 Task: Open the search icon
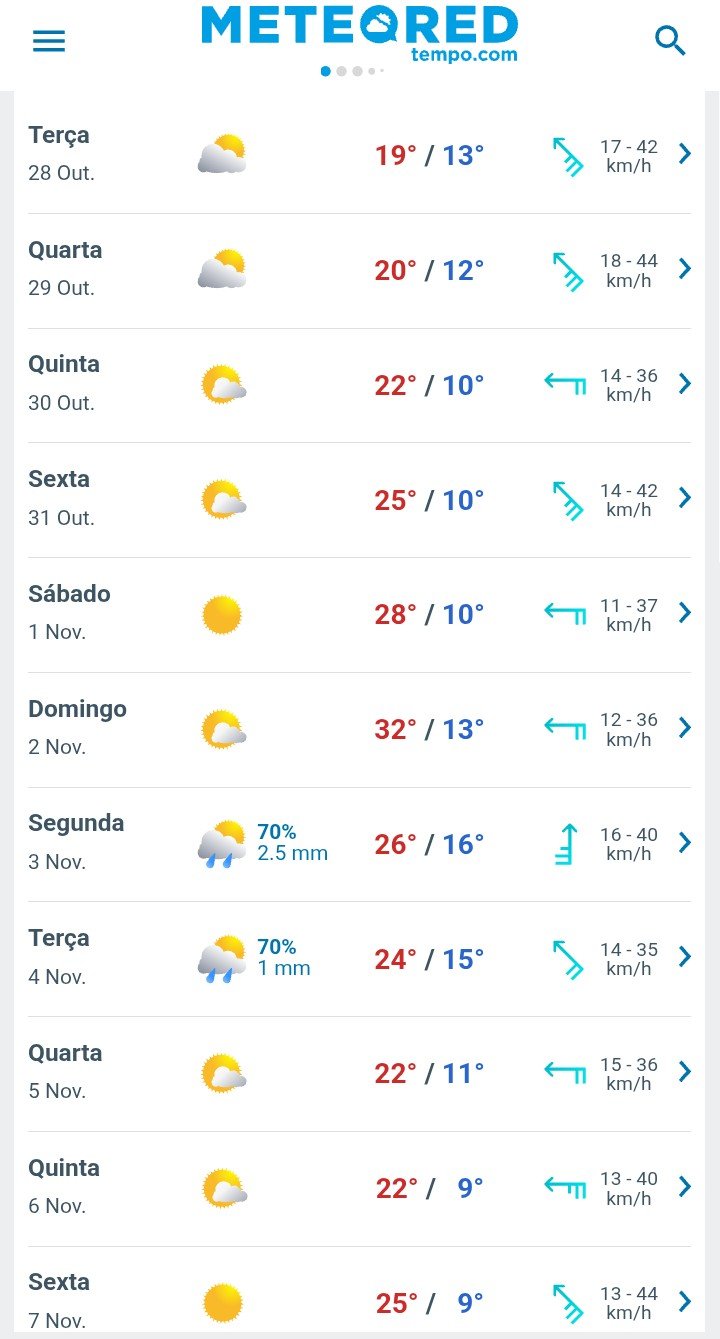pos(670,41)
